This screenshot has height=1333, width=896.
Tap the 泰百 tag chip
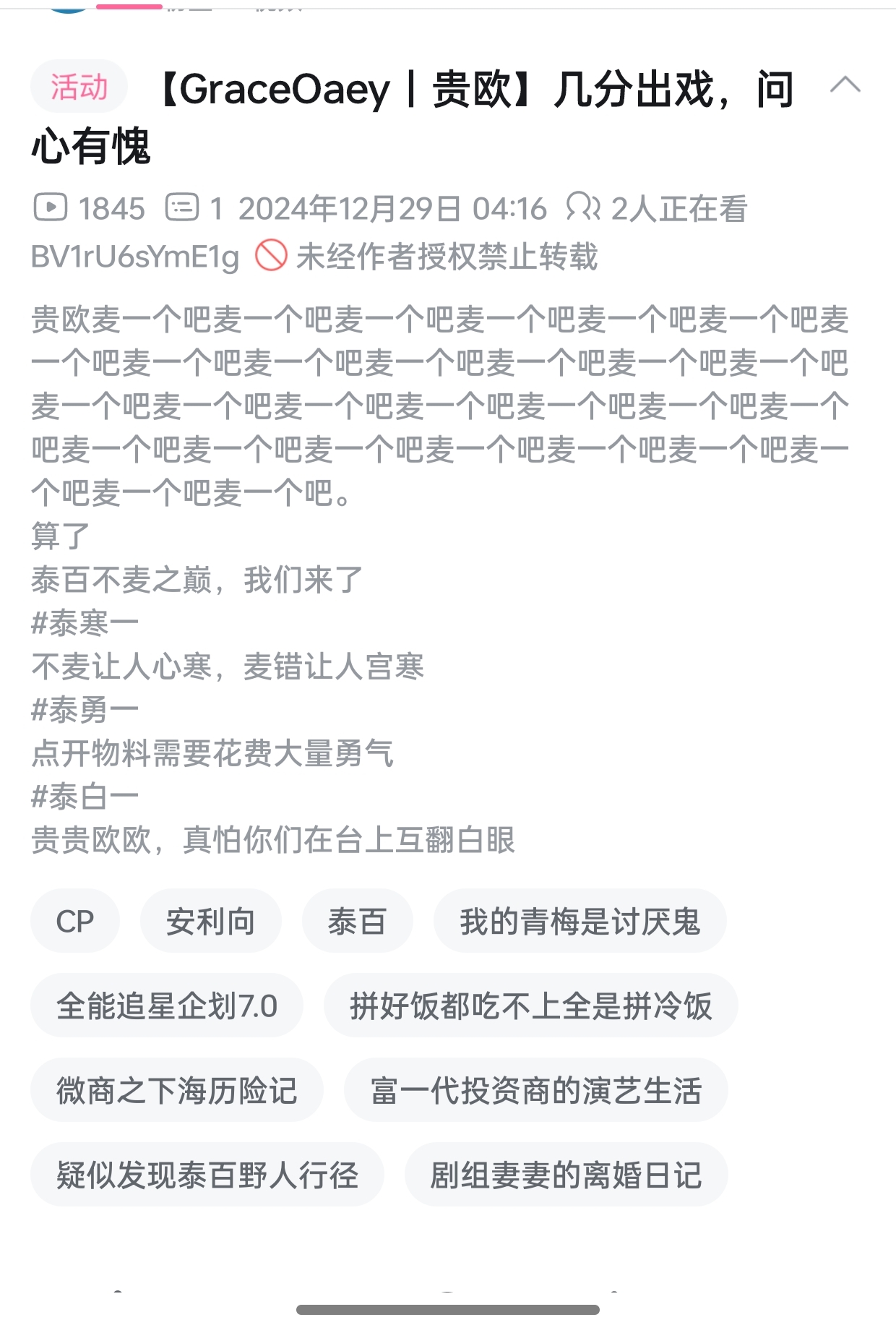pos(357,921)
